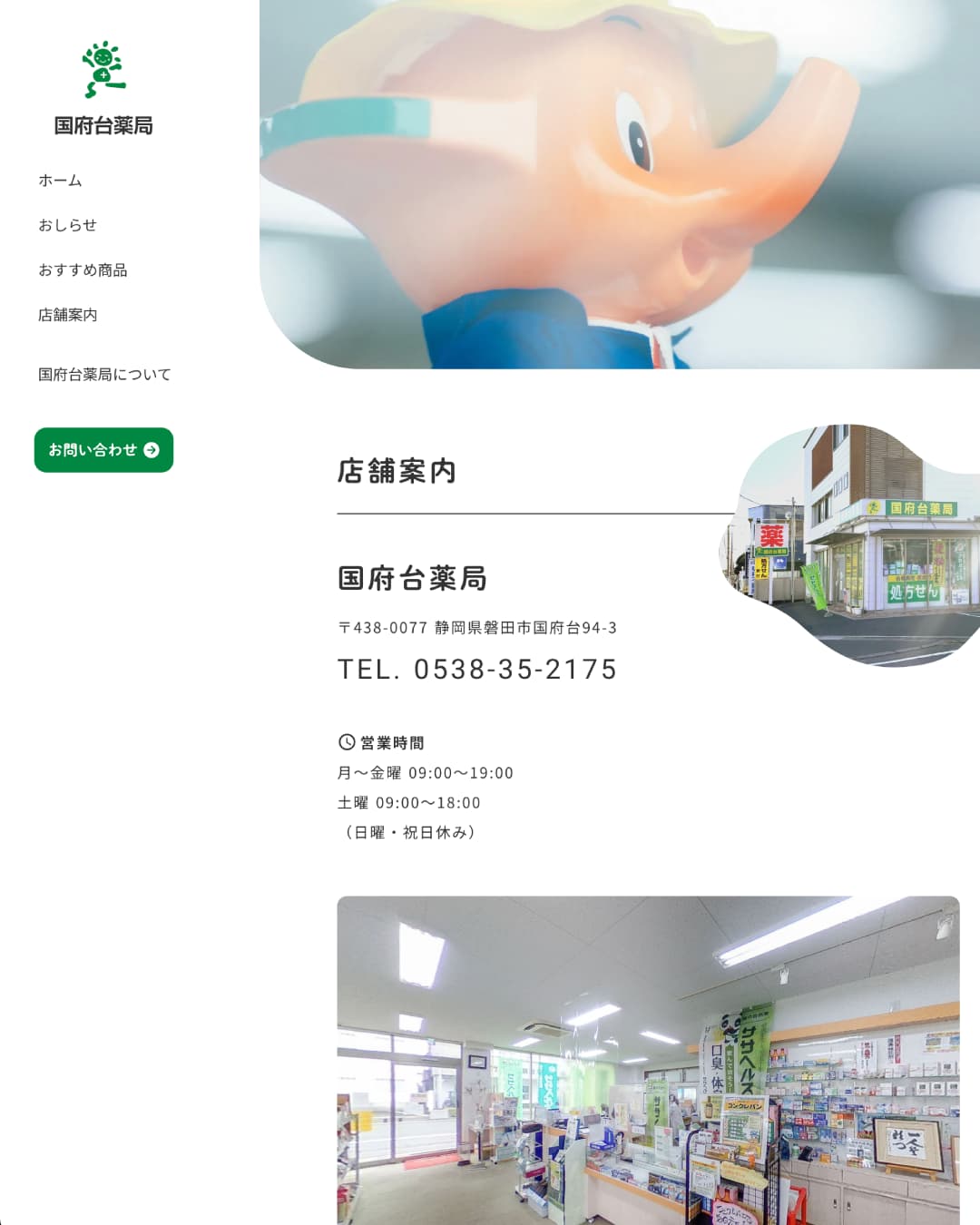Open 国府台薬局について page
This screenshot has height=1225, width=980.
(x=104, y=375)
